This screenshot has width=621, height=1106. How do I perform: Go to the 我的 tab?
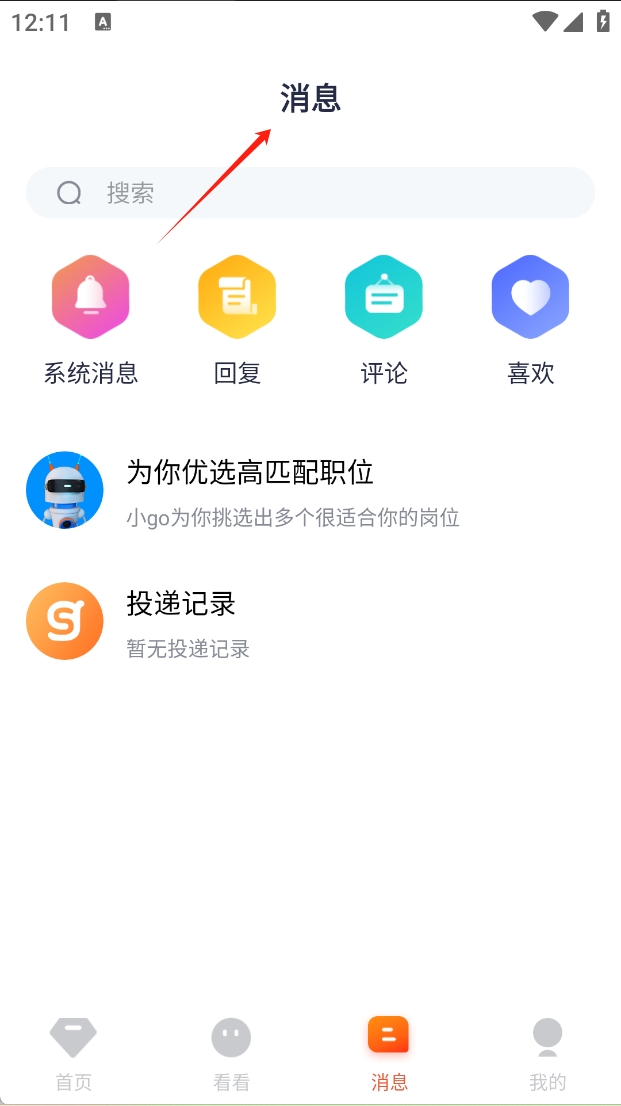click(x=547, y=1054)
